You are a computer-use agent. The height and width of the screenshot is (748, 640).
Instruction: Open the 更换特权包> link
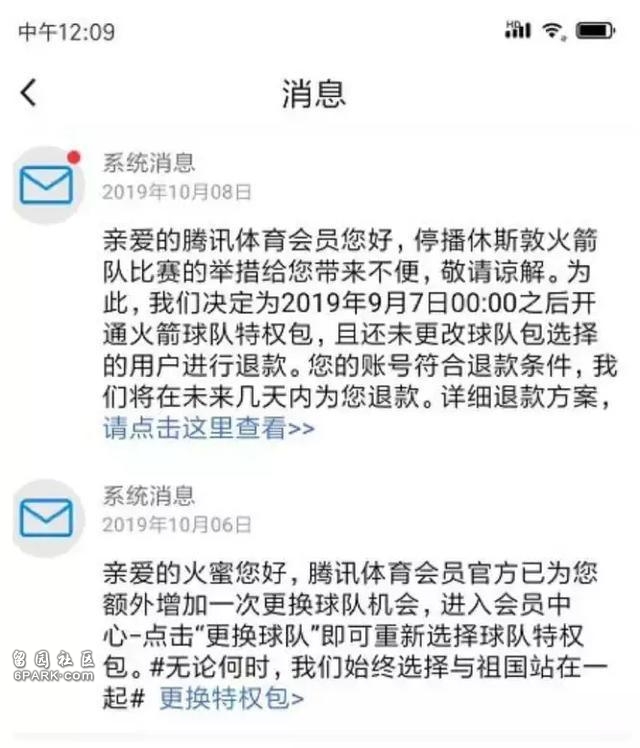point(231,697)
